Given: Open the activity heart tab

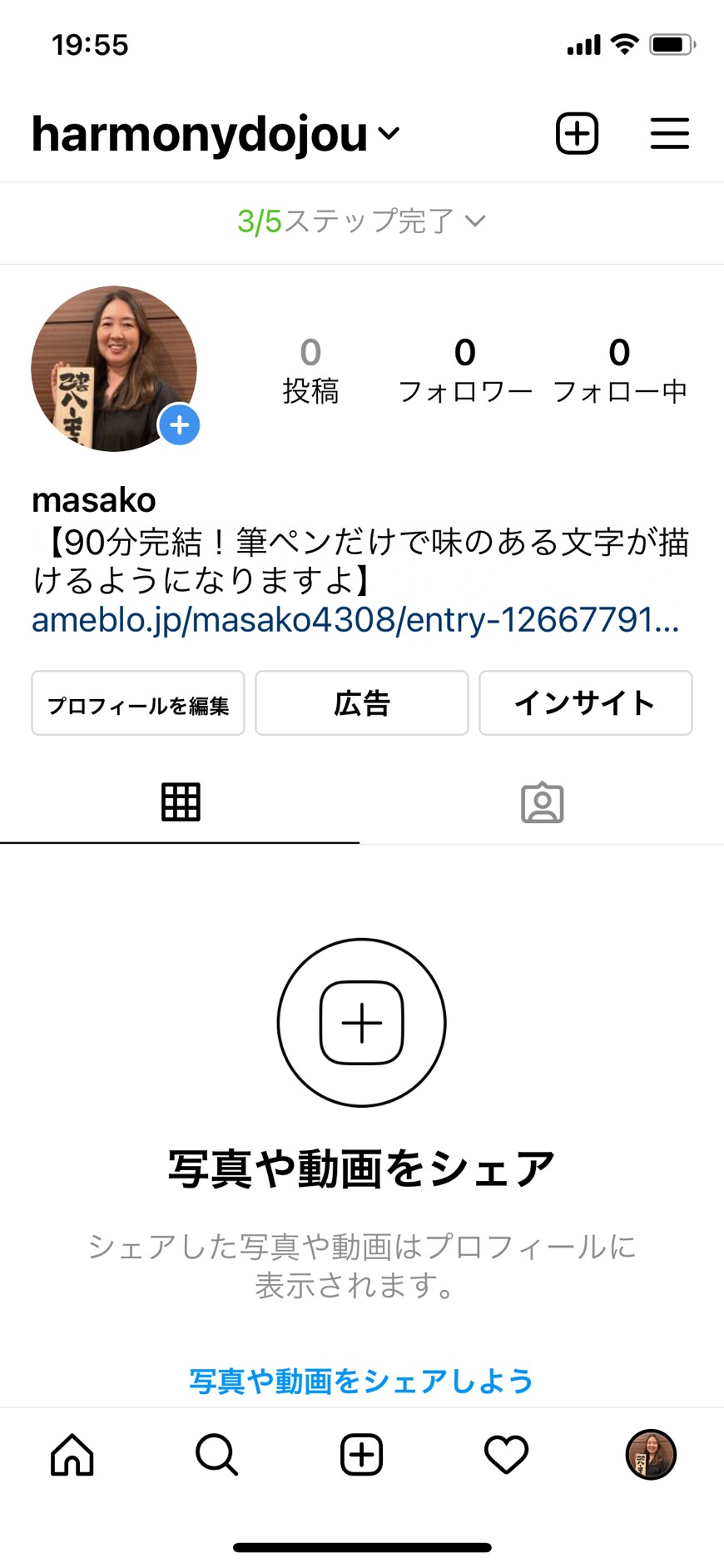Looking at the screenshot, I should tap(507, 1454).
